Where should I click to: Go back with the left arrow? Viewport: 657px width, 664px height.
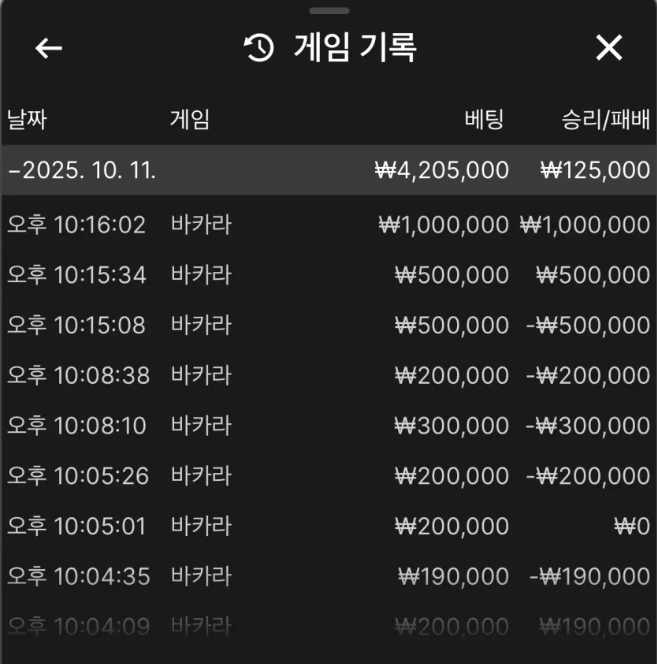tap(48, 48)
